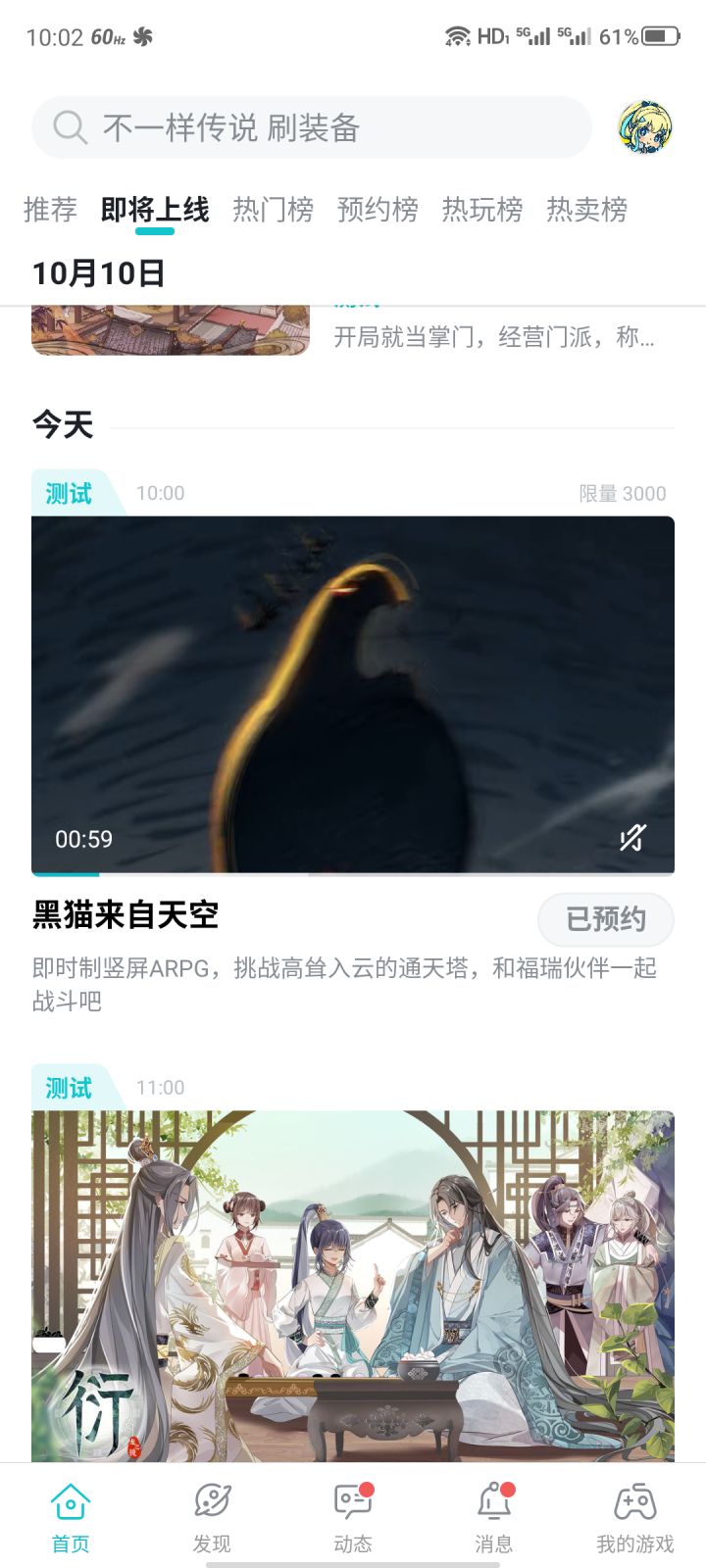This screenshot has height=1568, width=706.
Task: Switch to the 推荐 tab
Action: point(50,210)
